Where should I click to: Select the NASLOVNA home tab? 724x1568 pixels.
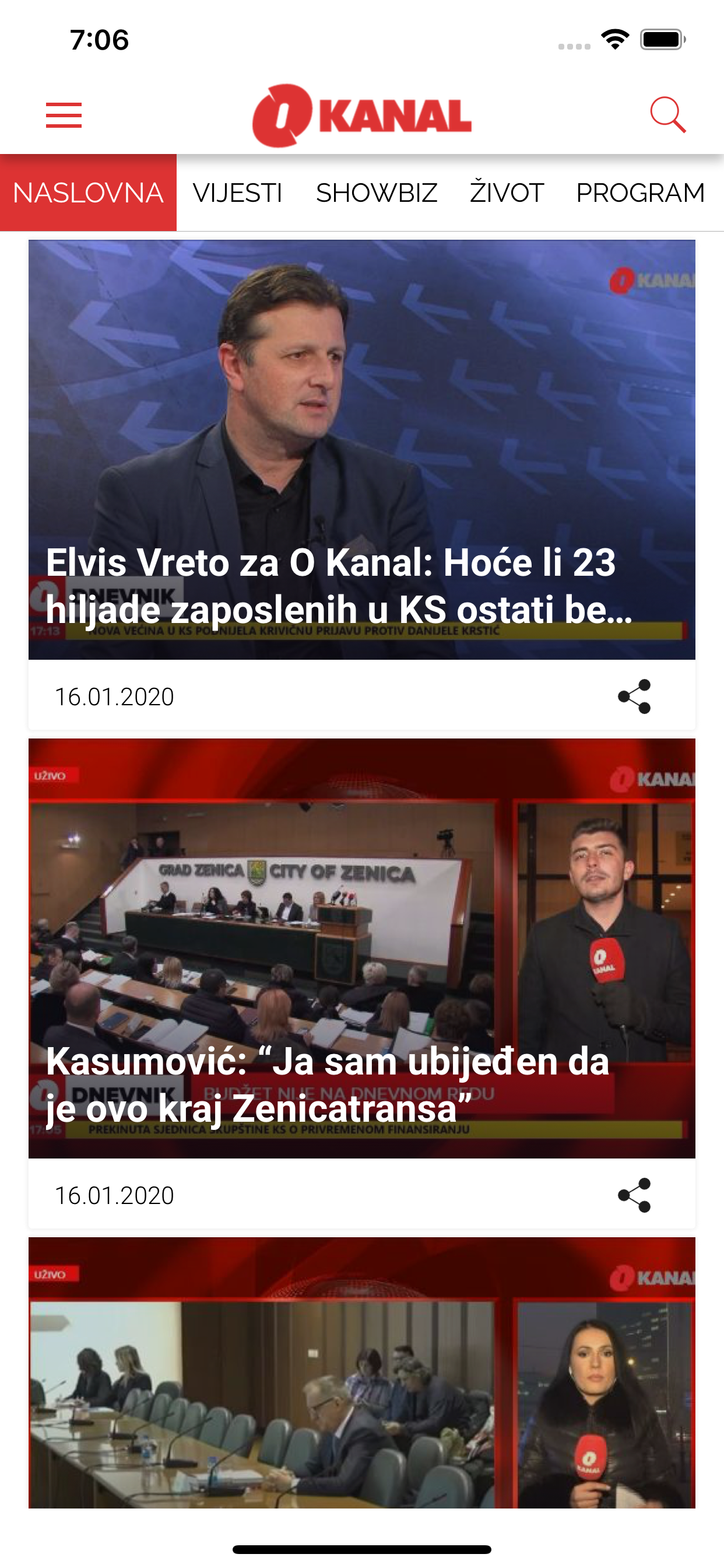point(89,192)
